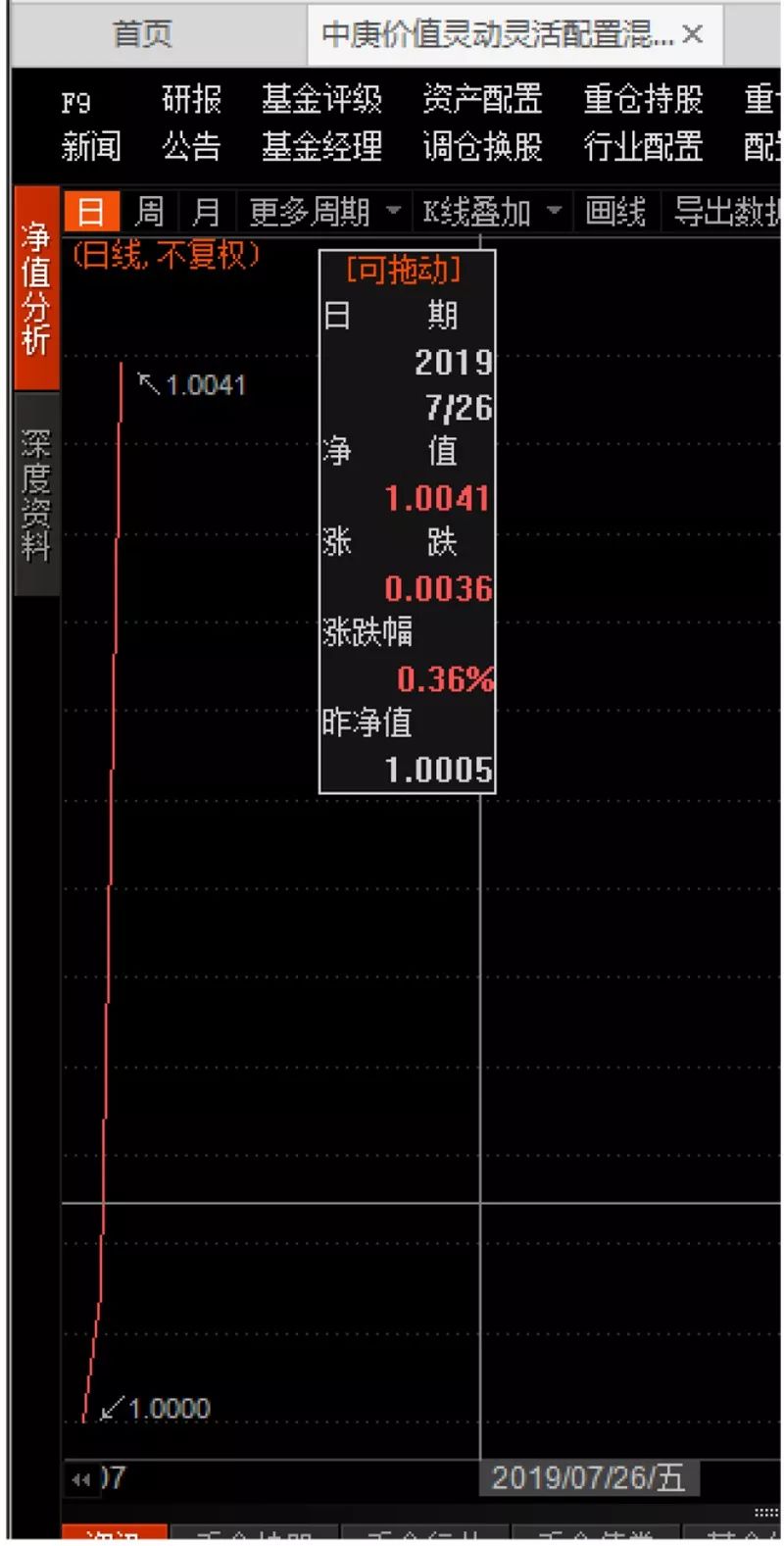Open 重仓持股 holdings
784x1546 pixels.
[644, 100]
